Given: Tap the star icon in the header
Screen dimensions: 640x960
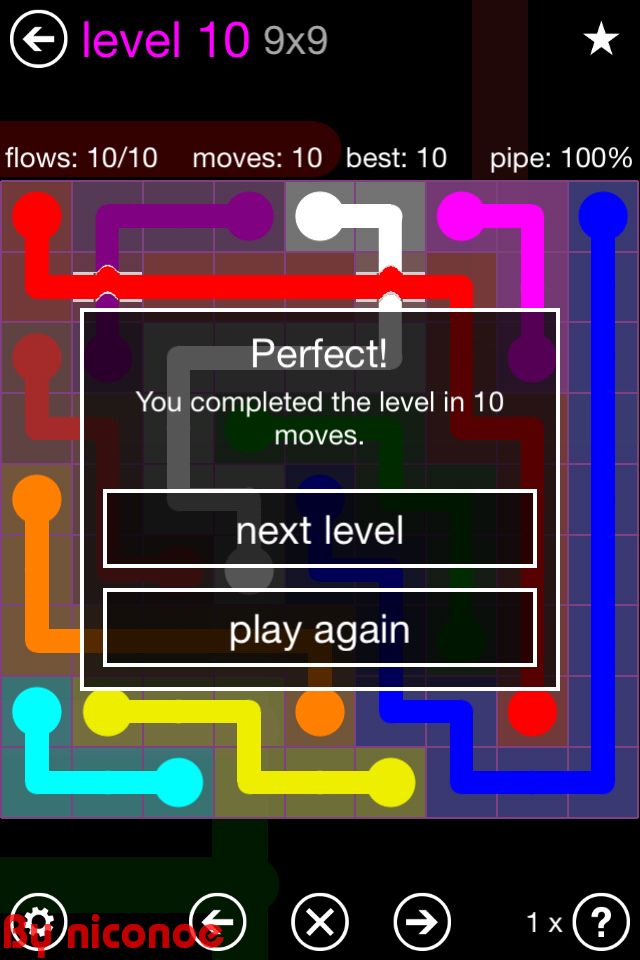Looking at the screenshot, I should click(x=601, y=40).
